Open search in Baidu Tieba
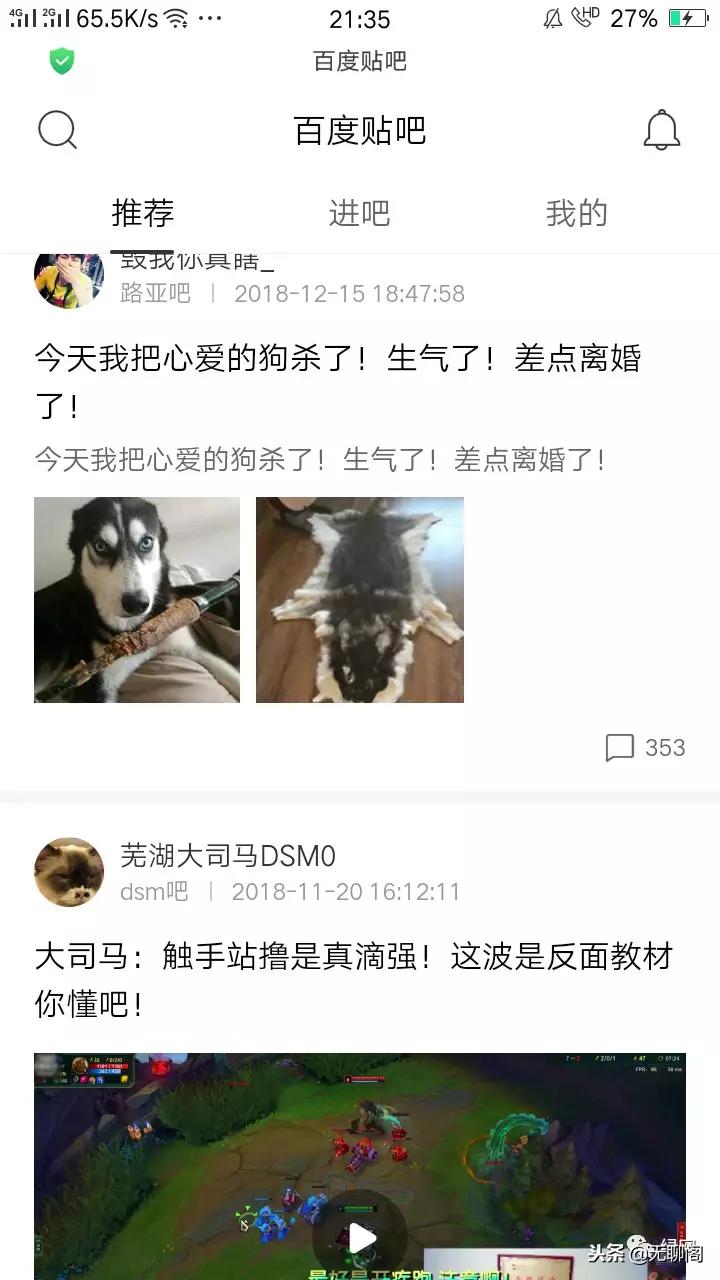The height and width of the screenshot is (1280, 720). coord(57,130)
